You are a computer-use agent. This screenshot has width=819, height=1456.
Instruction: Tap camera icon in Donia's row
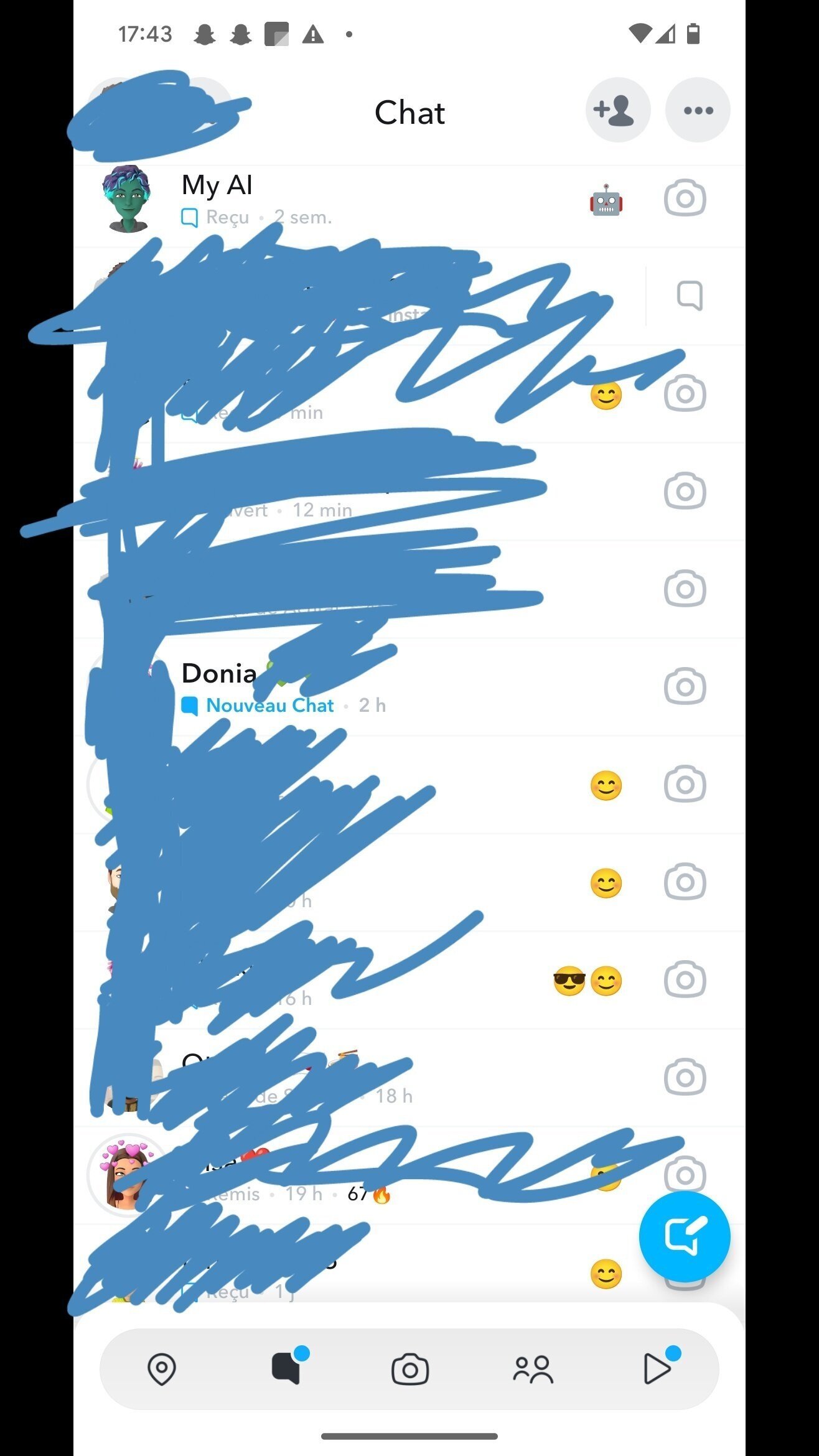685,686
